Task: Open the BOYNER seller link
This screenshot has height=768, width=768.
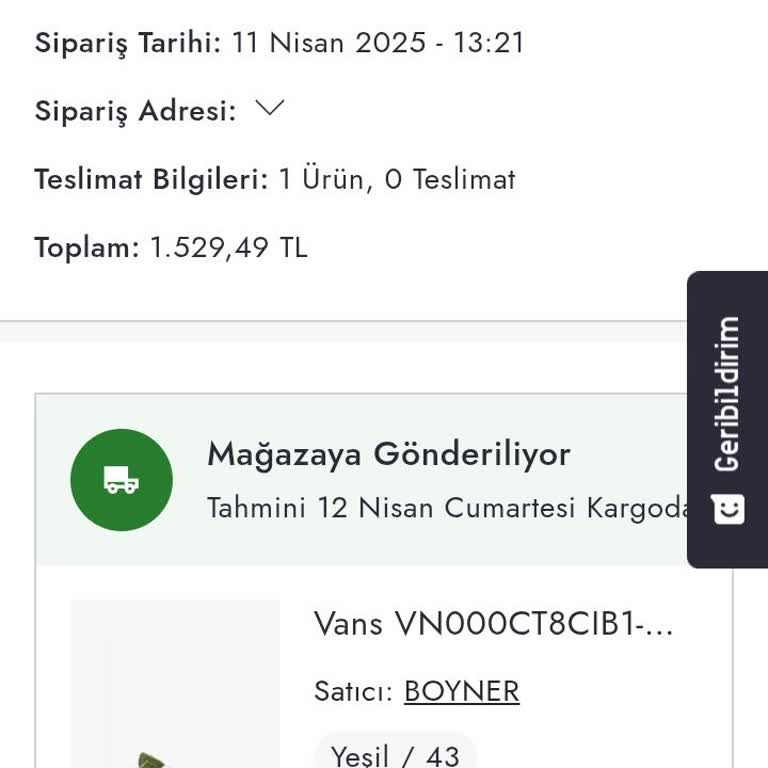Action: click(461, 691)
